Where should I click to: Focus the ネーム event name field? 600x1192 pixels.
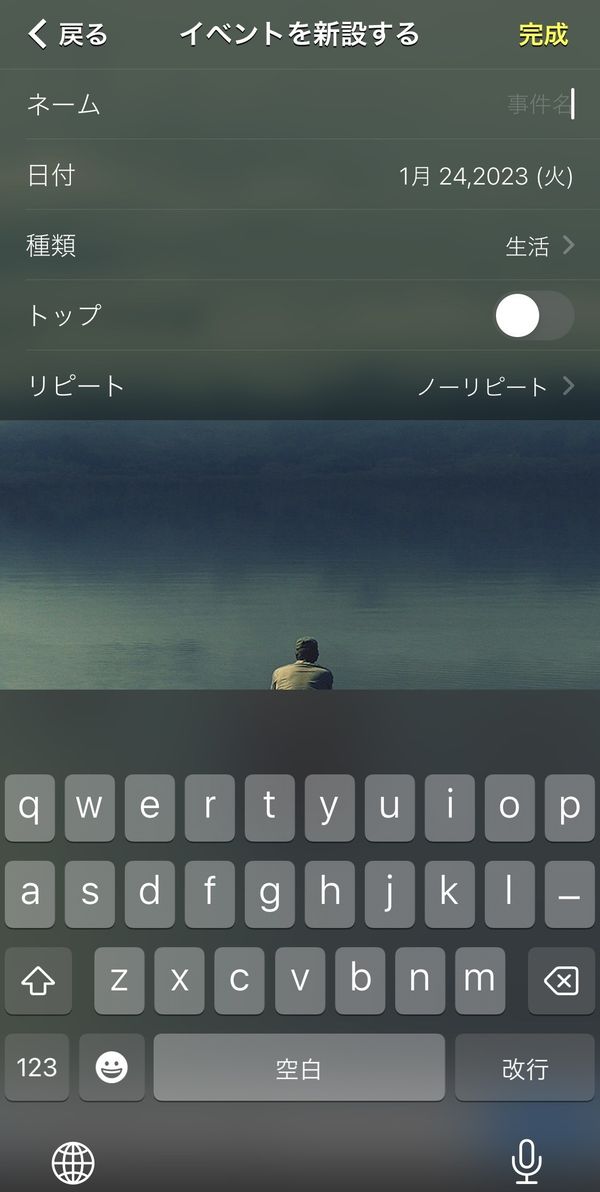pos(300,104)
